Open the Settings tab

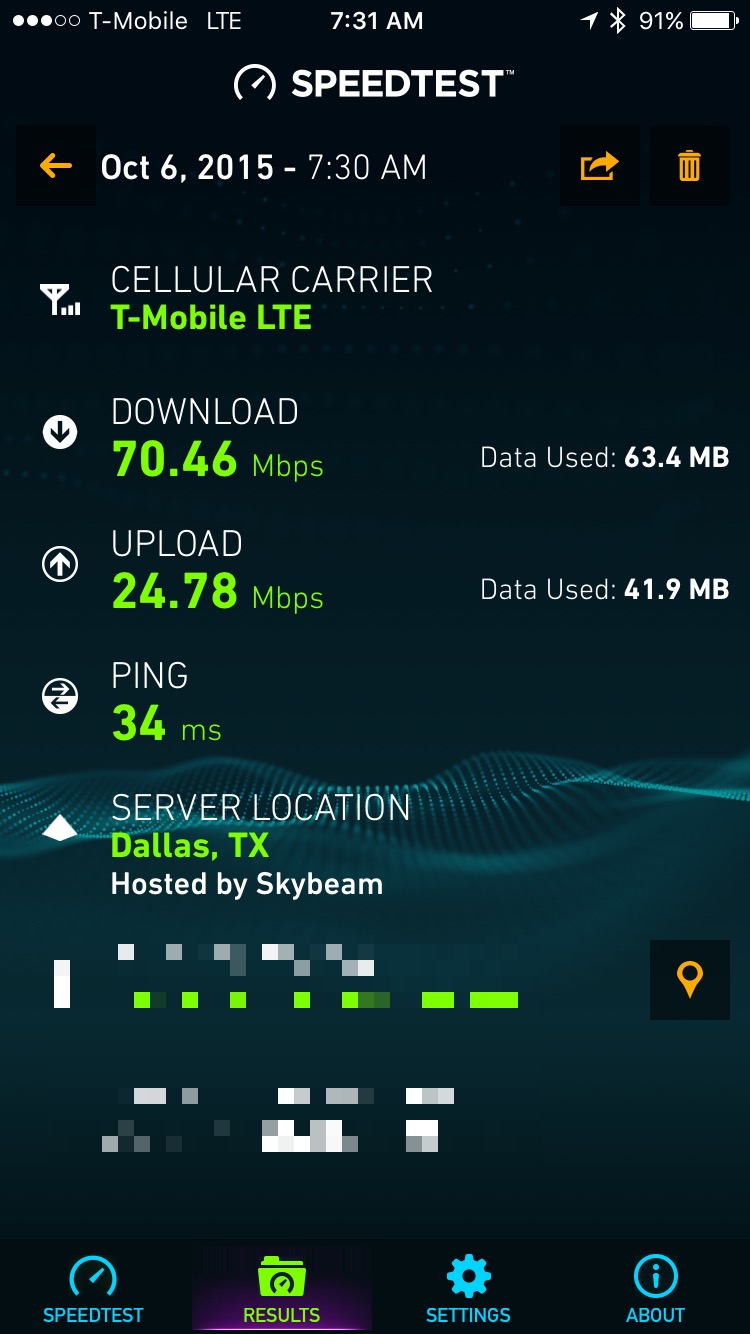(x=468, y=1289)
